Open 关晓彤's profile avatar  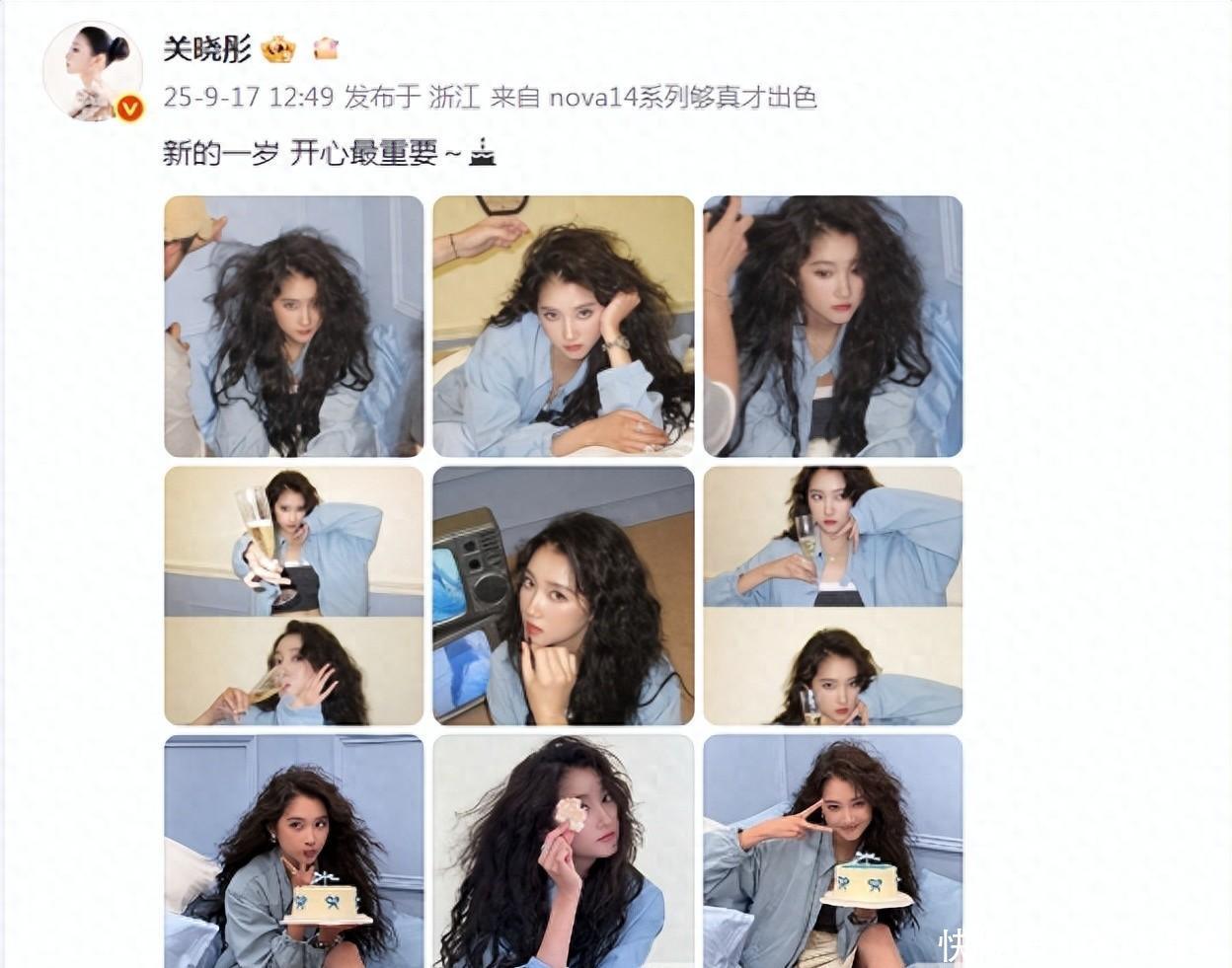[x=93, y=71]
